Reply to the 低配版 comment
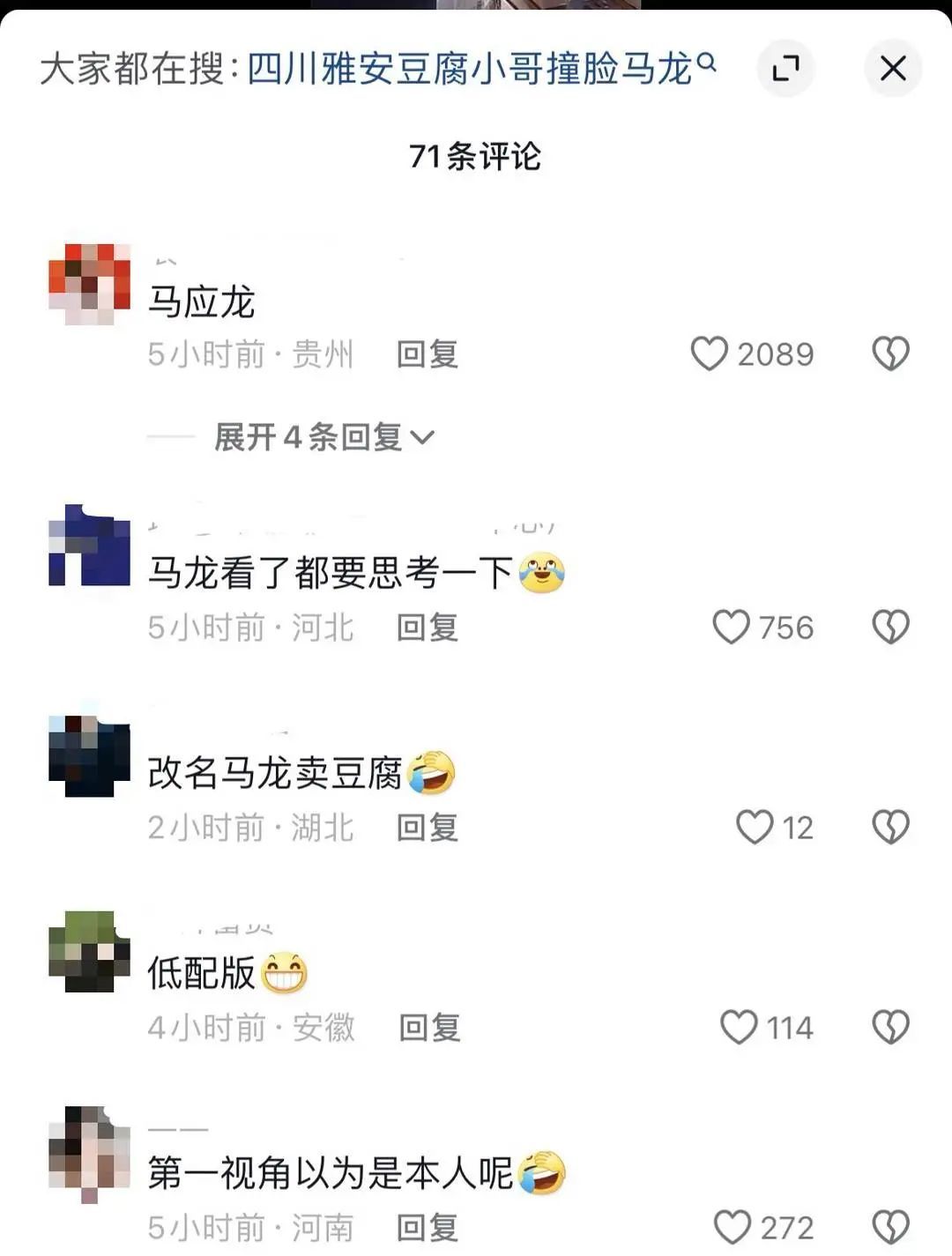The width and height of the screenshot is (952, 1256). pyautogui.click(x=429, y=1027)
